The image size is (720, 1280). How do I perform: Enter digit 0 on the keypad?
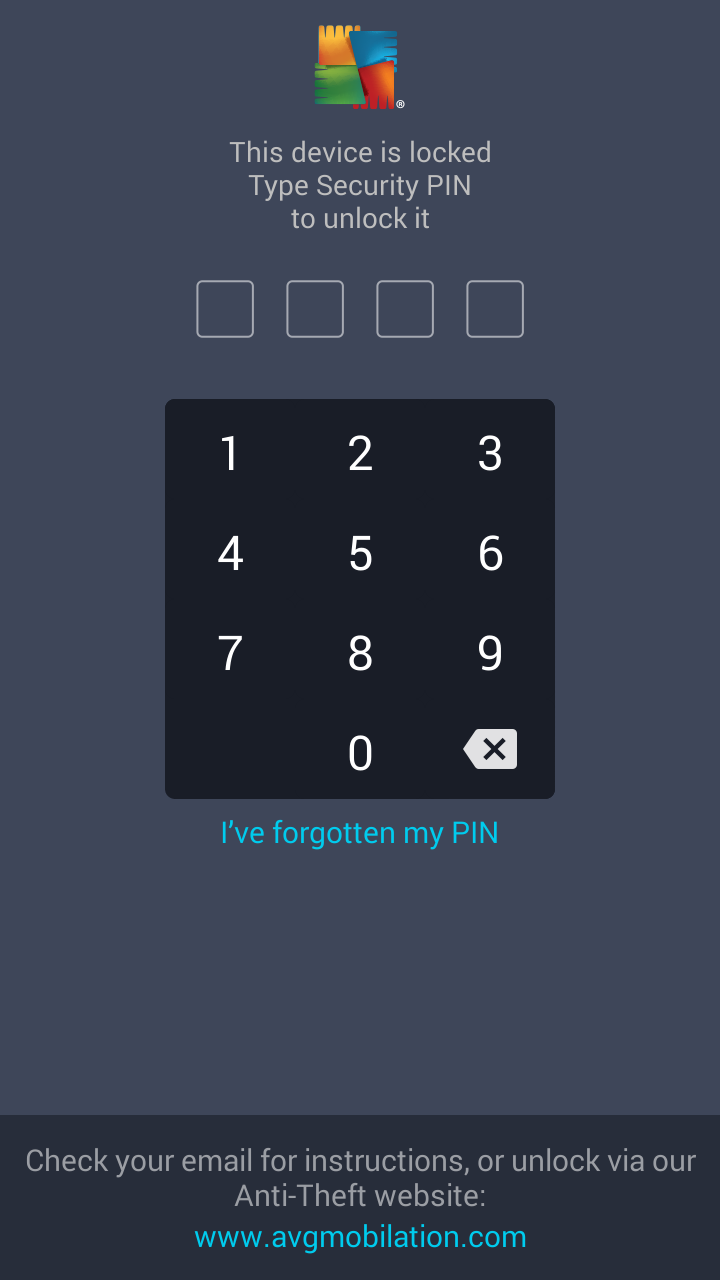pos(360,753)
